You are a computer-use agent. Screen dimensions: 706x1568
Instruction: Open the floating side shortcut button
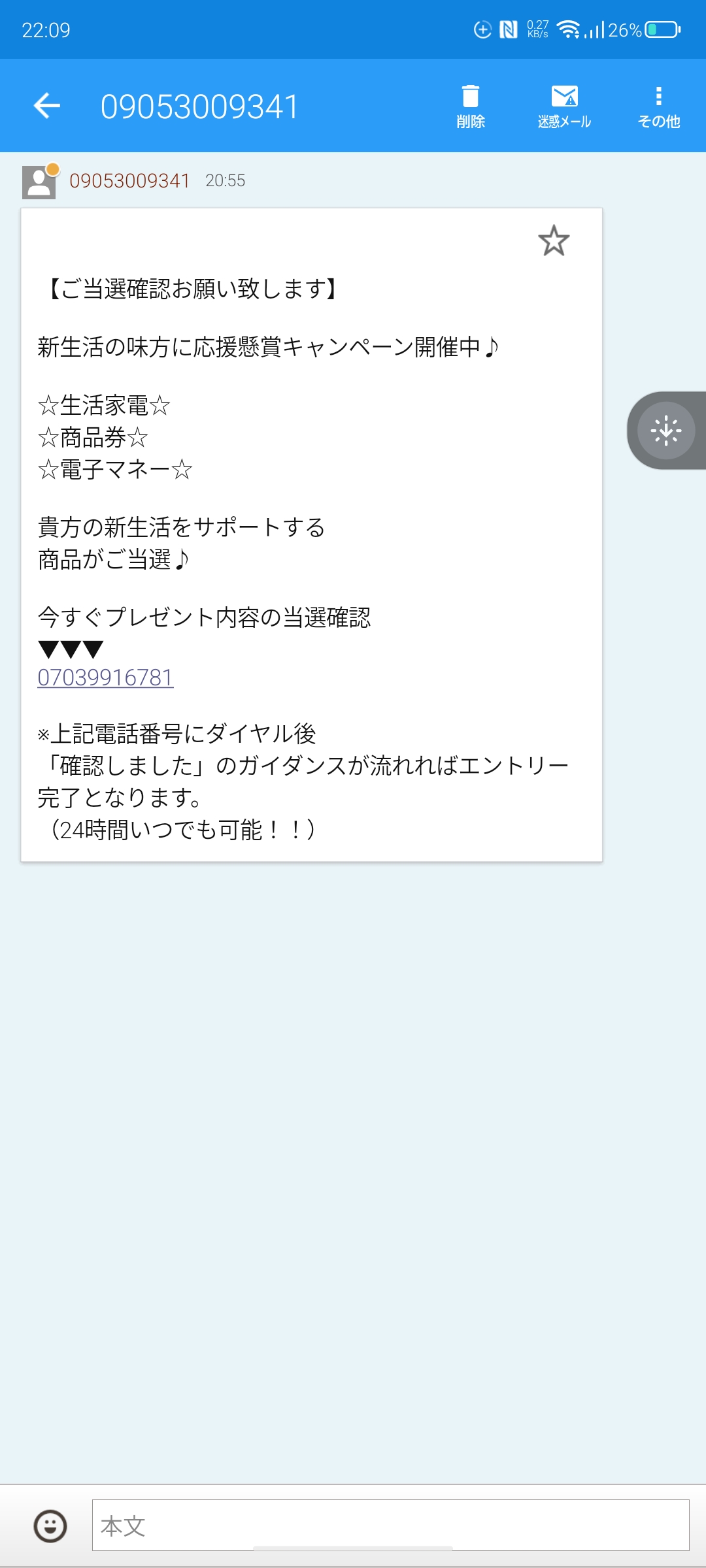tap(667, 431)
